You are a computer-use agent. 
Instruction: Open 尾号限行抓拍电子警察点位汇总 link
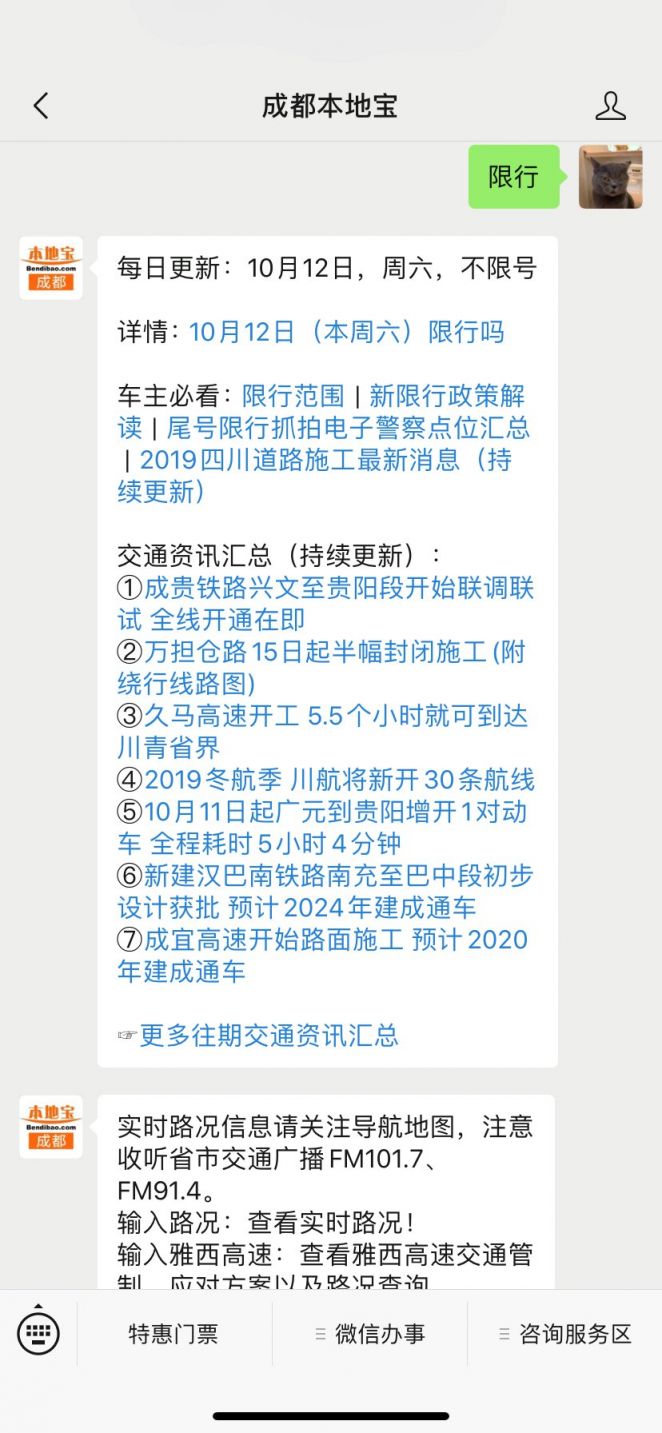tap(348, 428)
